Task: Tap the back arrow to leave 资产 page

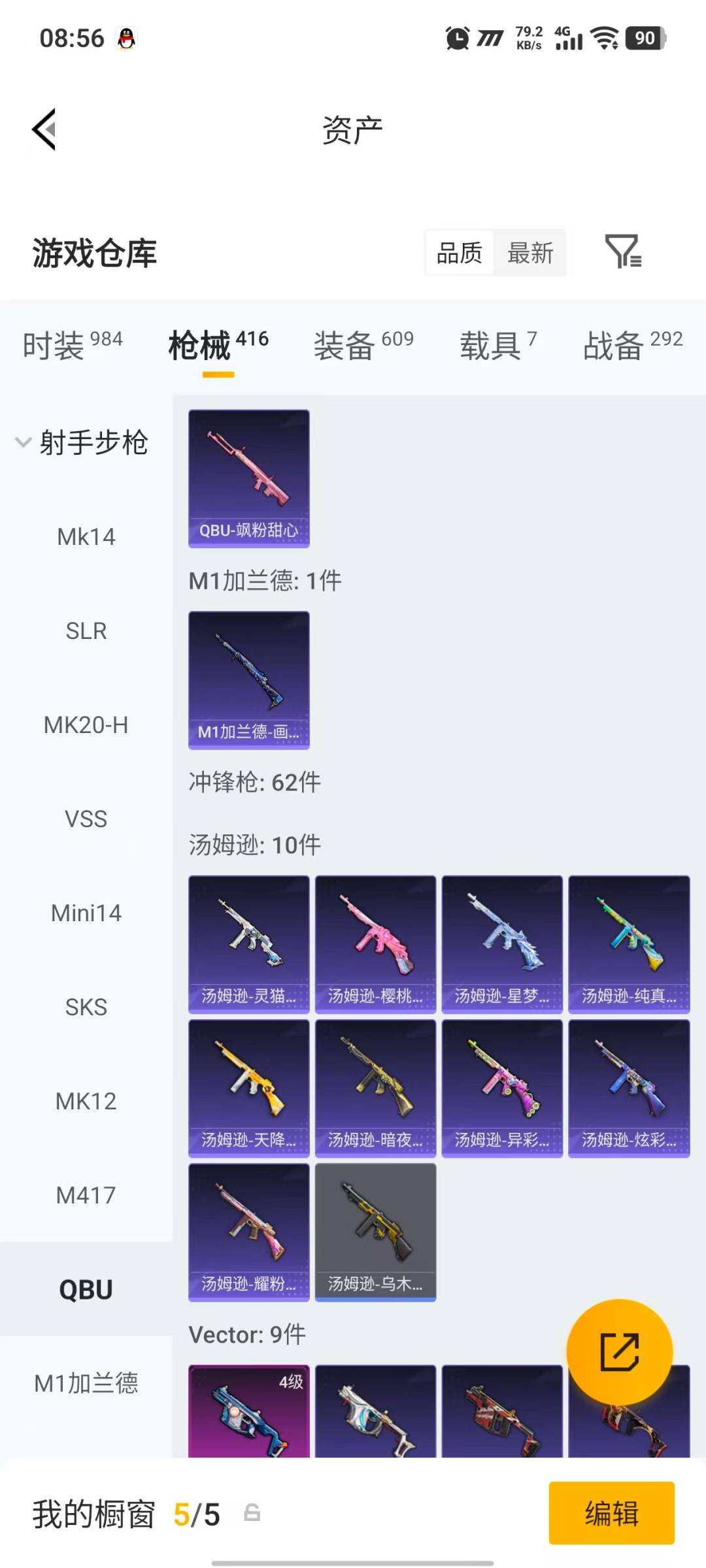Action: tap(44, 129)
